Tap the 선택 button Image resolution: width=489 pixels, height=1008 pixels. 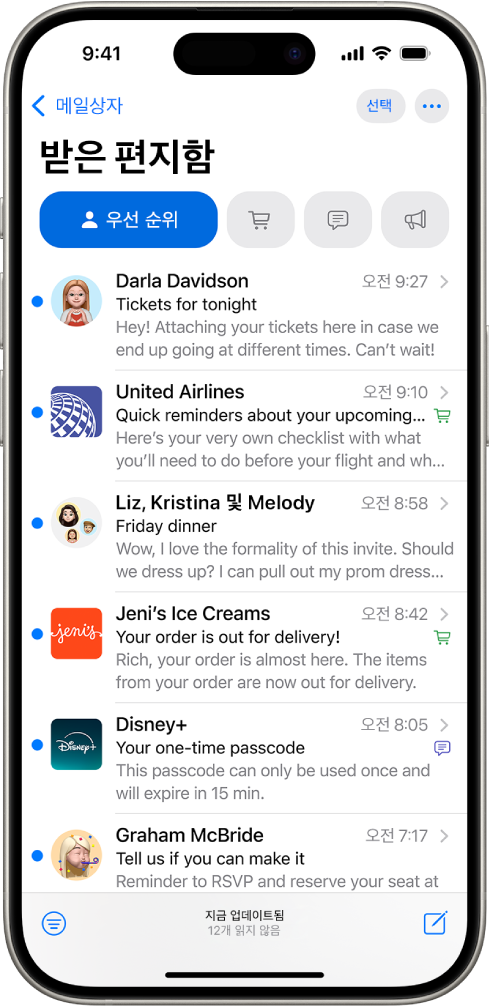pos(380,106)
